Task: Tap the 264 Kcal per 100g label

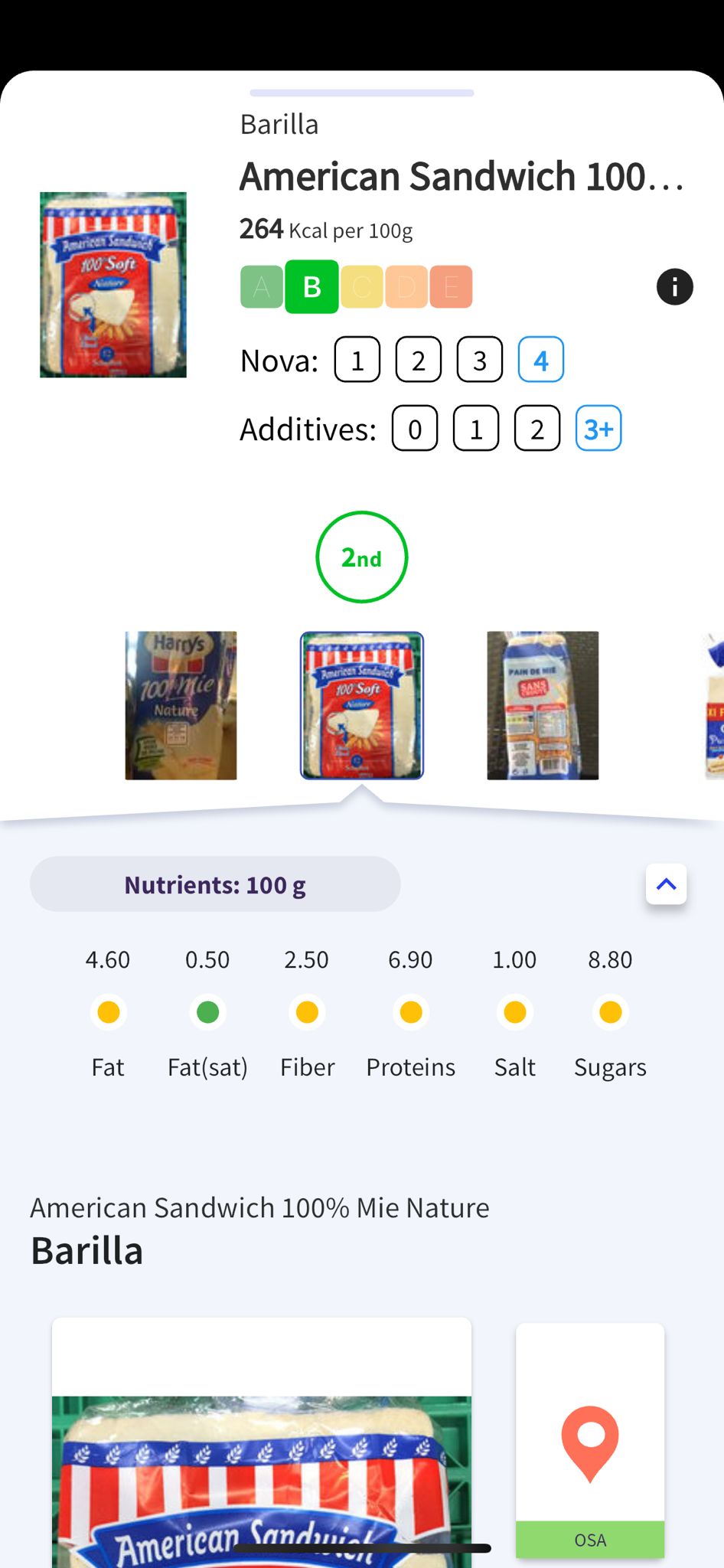Action: pos(324,227)
